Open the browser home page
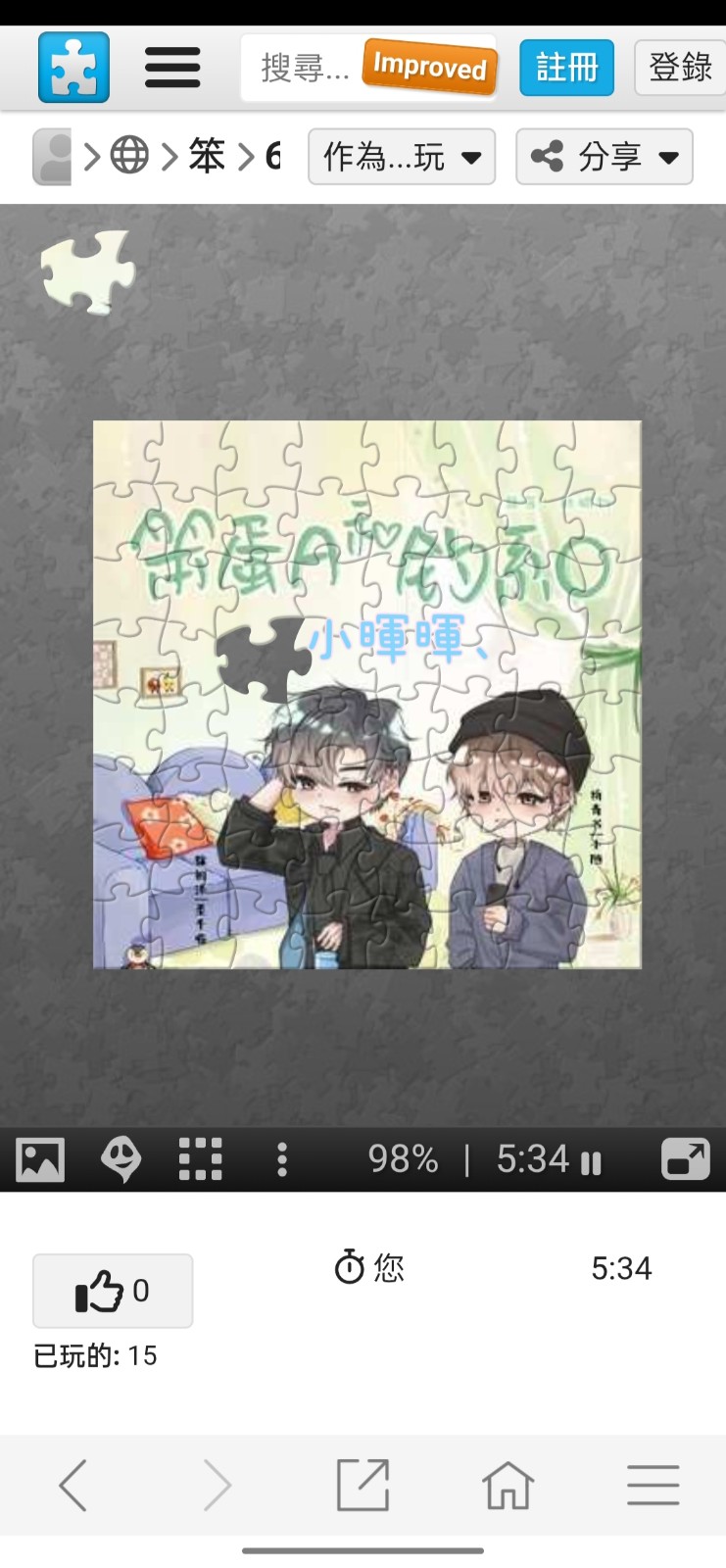The height and width of the screenshot is (1568, 726). [508, 1485]
